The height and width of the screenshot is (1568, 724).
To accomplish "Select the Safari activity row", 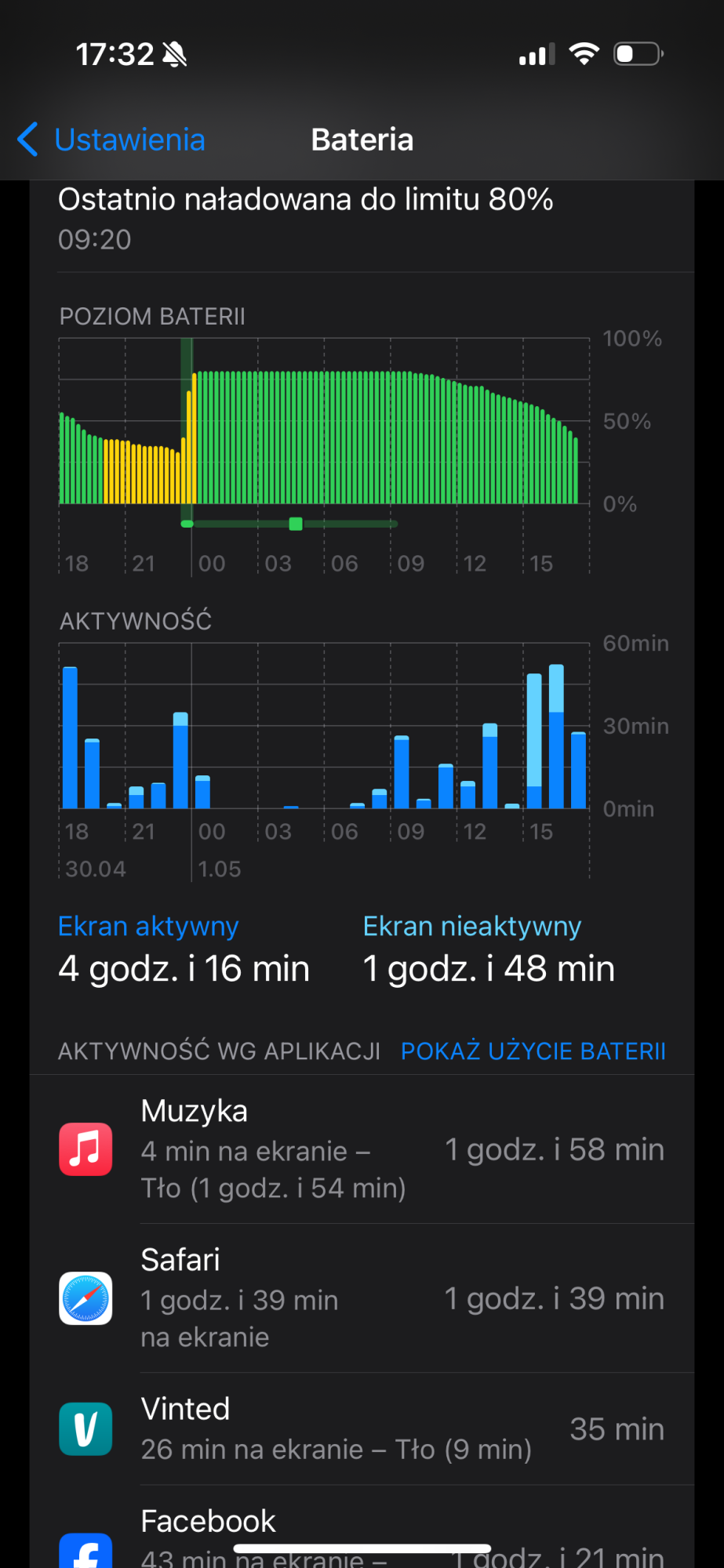I will point(362,1298).
